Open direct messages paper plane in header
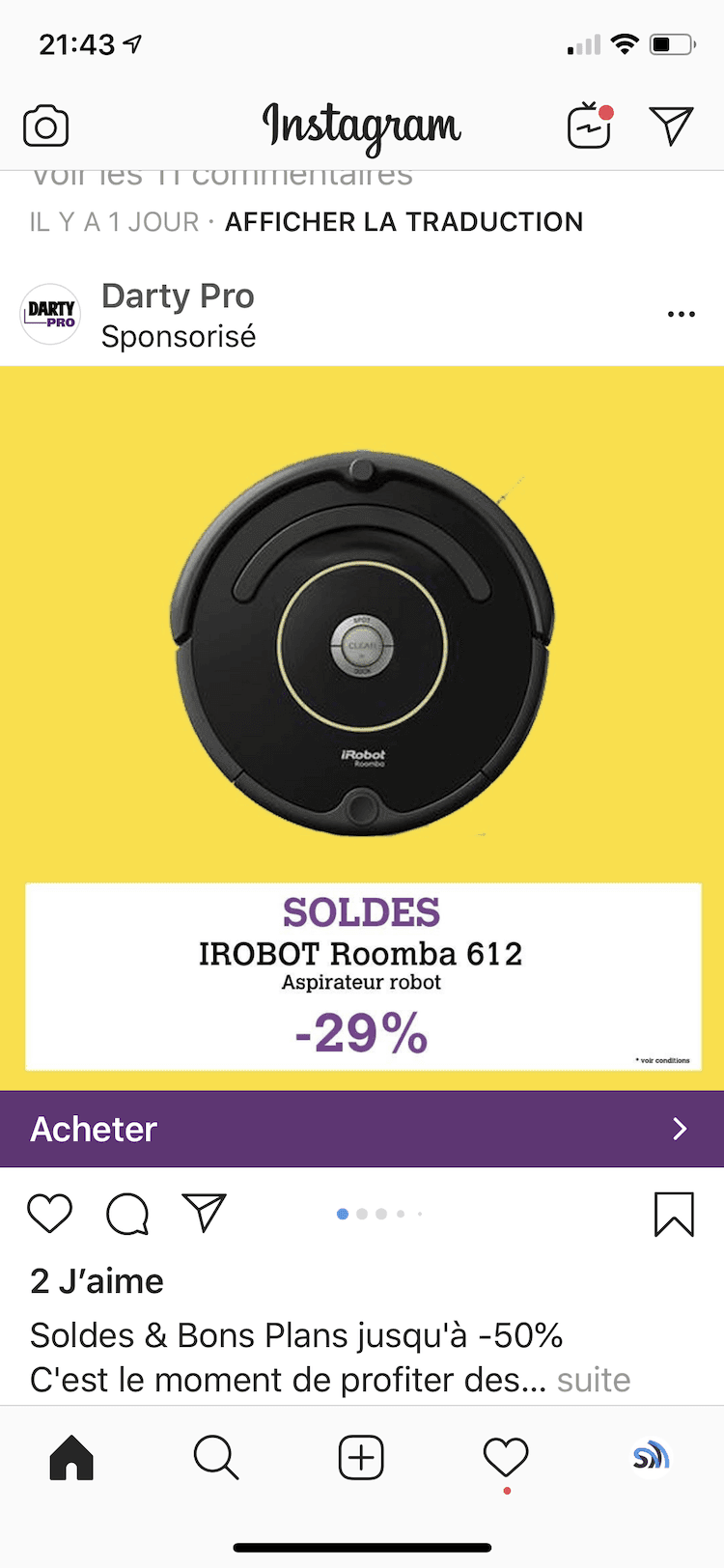Image resolution: width=724 pixels, height=1568 pixels. [672, 126]
